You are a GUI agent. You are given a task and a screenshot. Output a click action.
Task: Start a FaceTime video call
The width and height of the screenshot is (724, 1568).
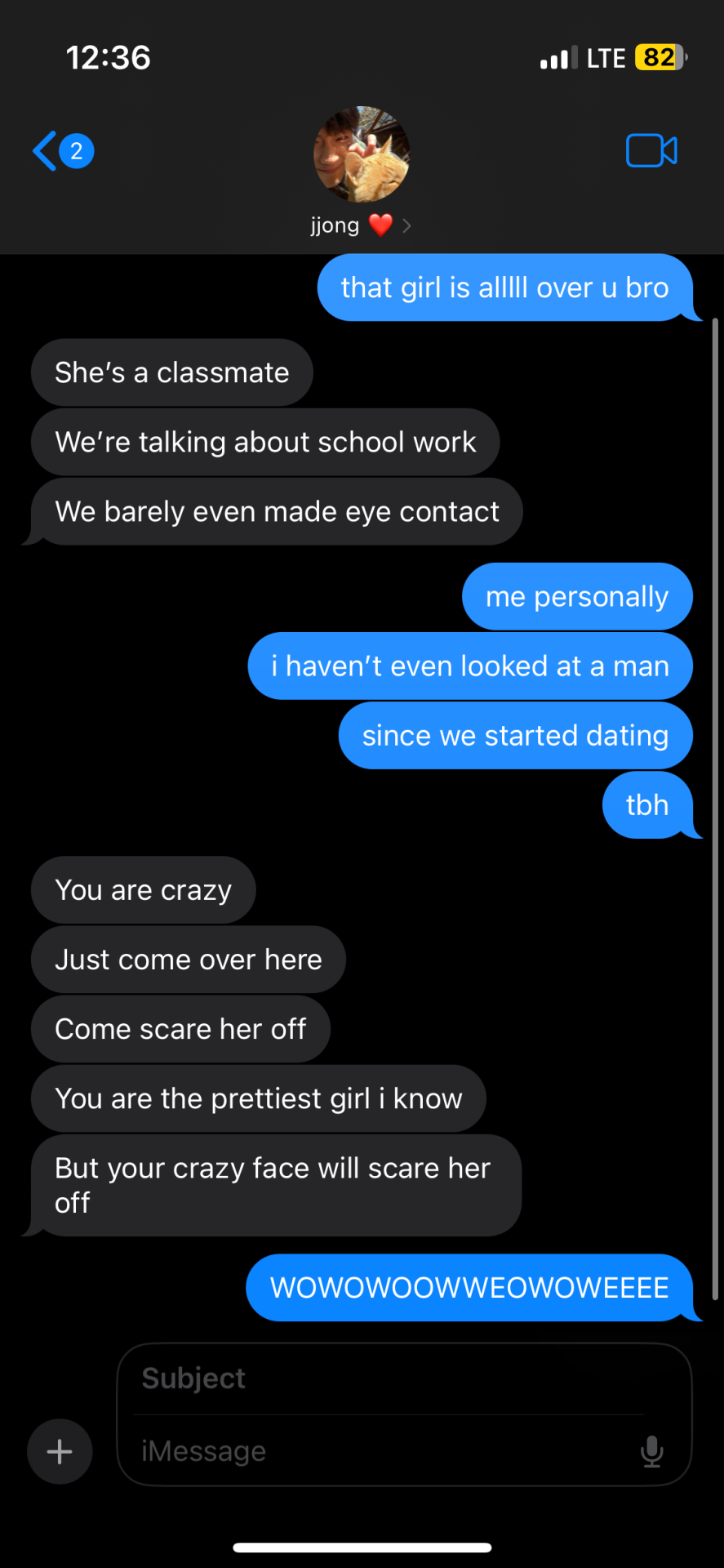click(651, 151)
